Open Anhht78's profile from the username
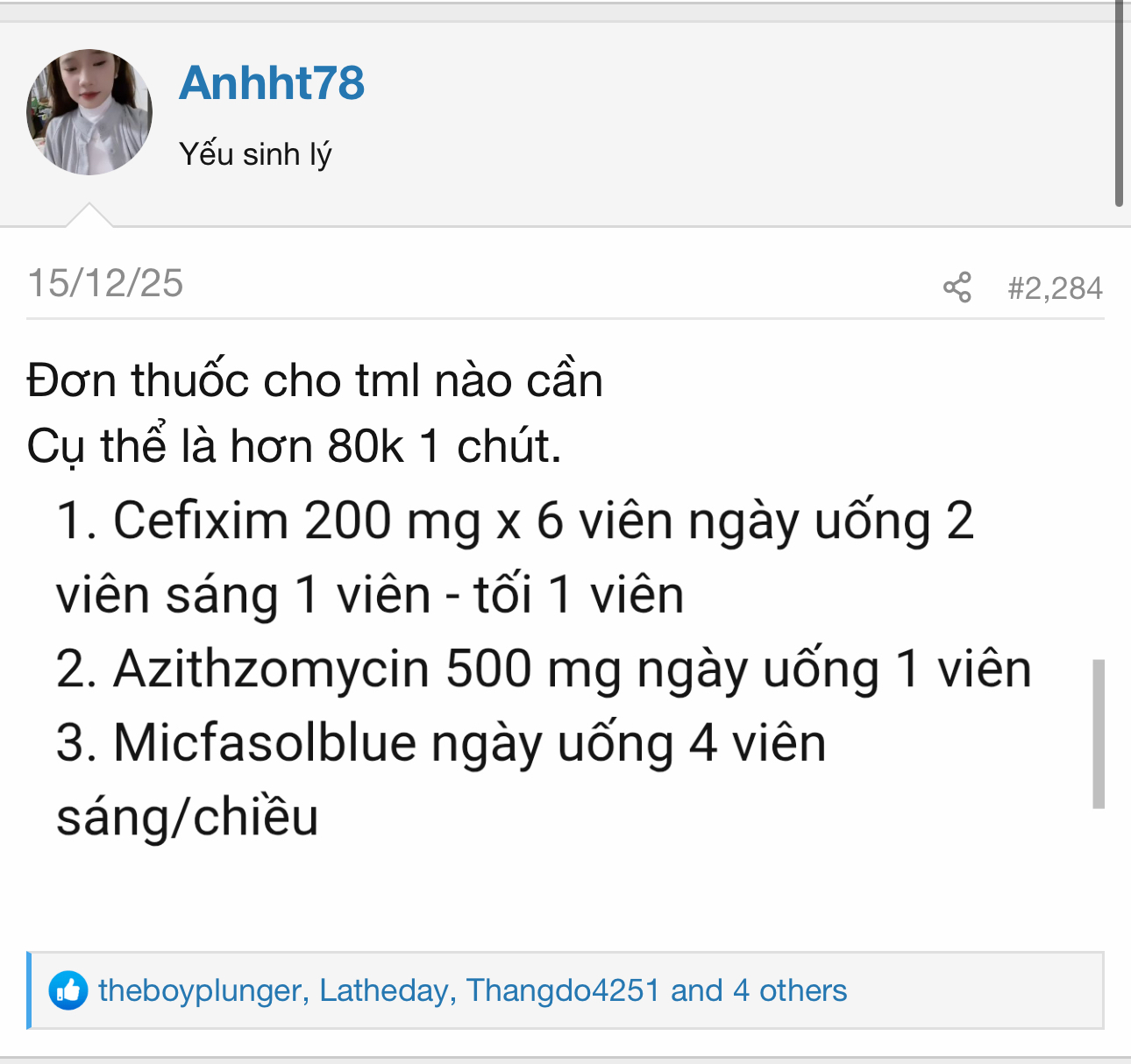This screenshot has height=1064, width=1131. coord(271,83)
